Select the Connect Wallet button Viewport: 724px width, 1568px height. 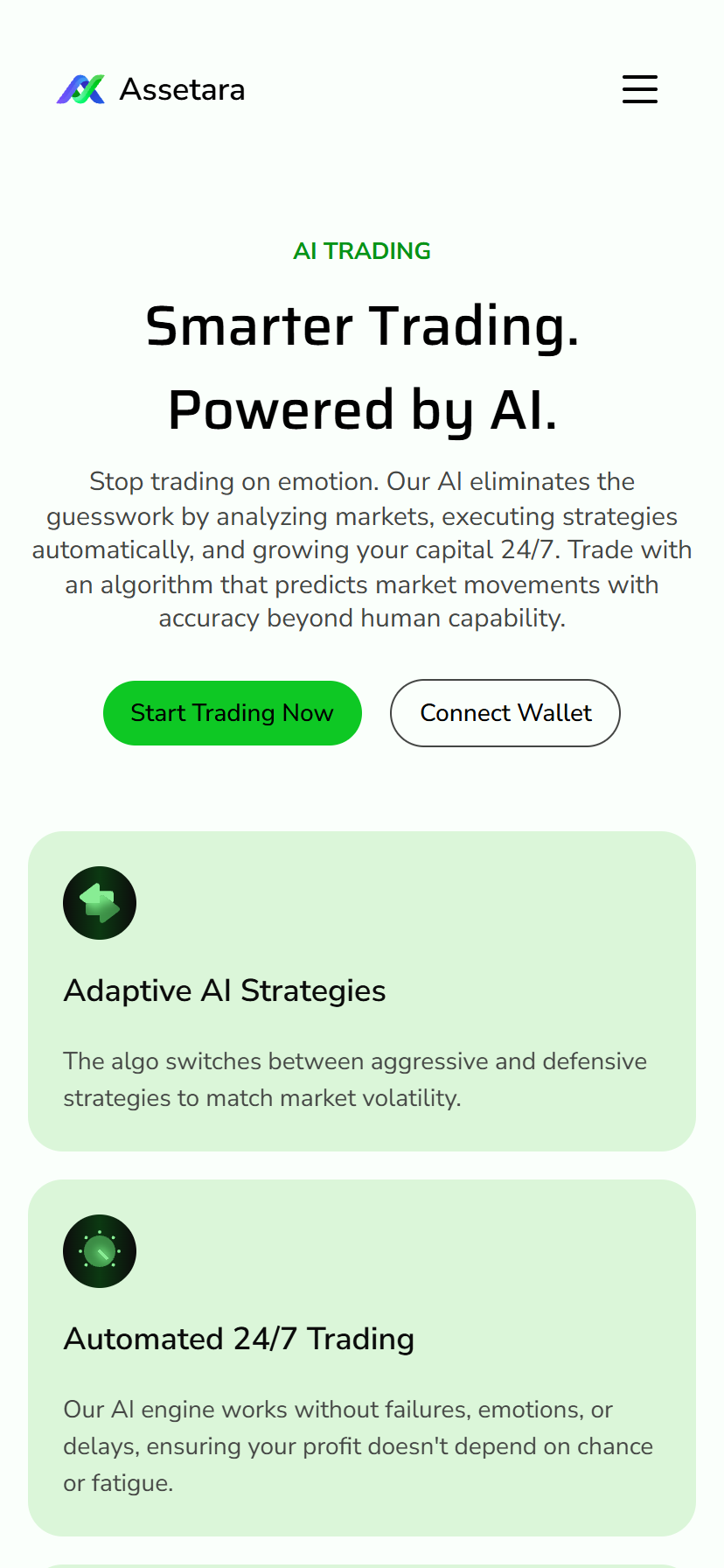[505, 713]
